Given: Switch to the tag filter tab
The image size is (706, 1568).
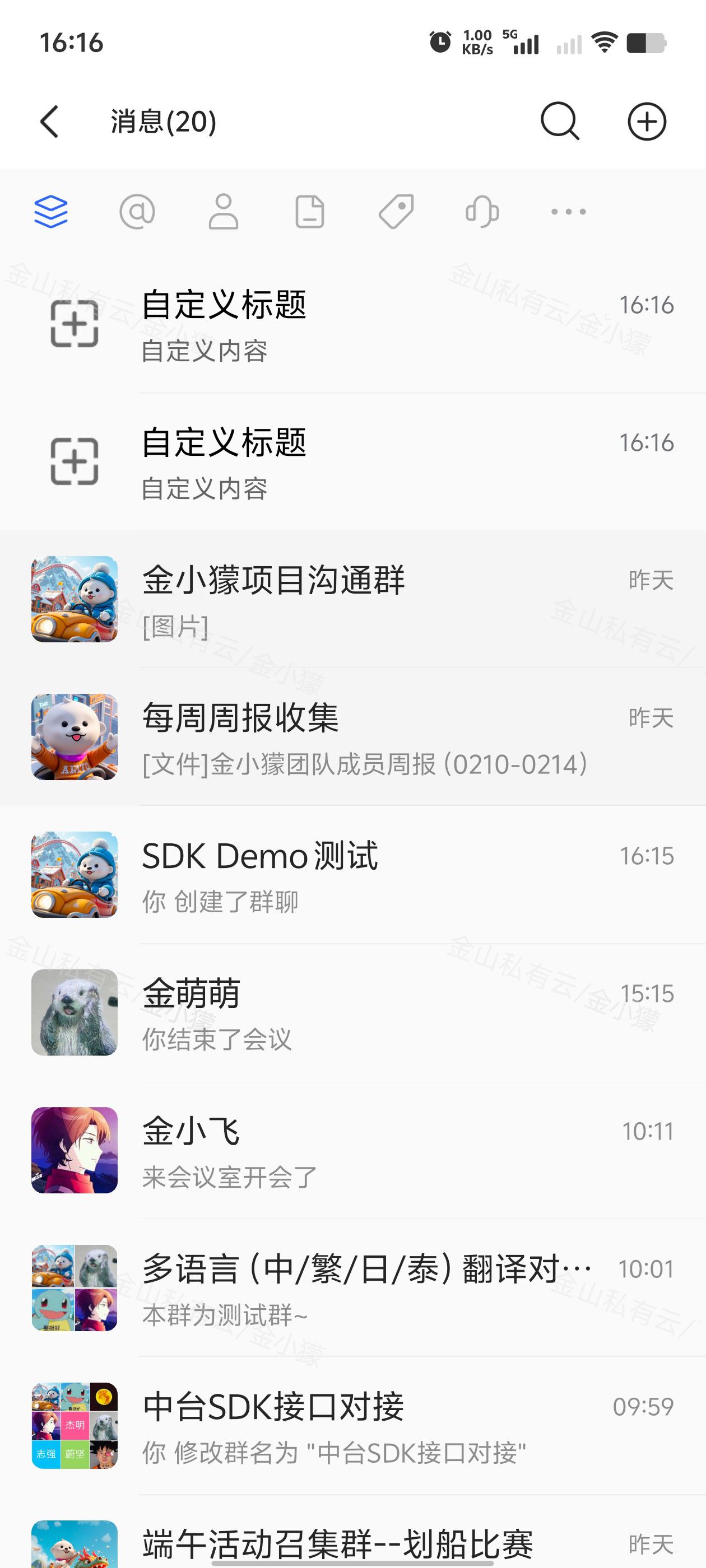Looking at the screenshot, I should tap(396, 212).
